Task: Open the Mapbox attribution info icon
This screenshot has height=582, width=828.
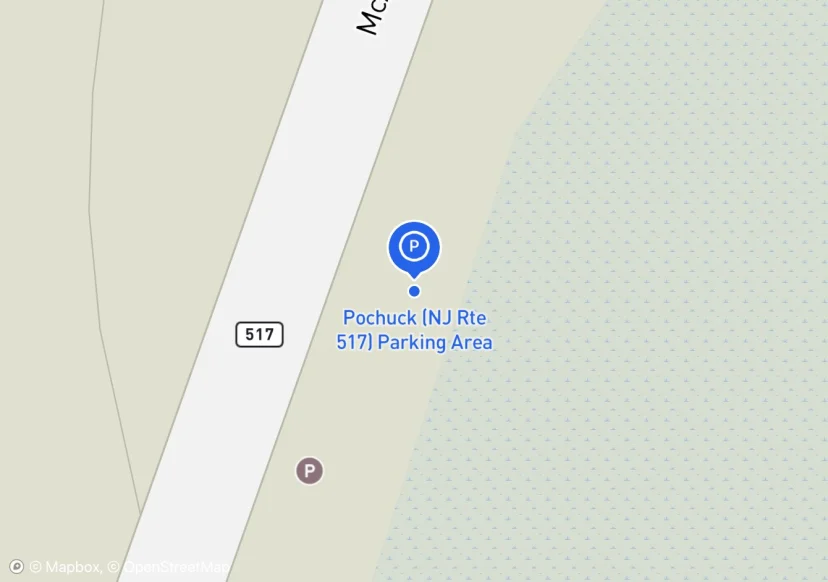Action: [16, 567]
